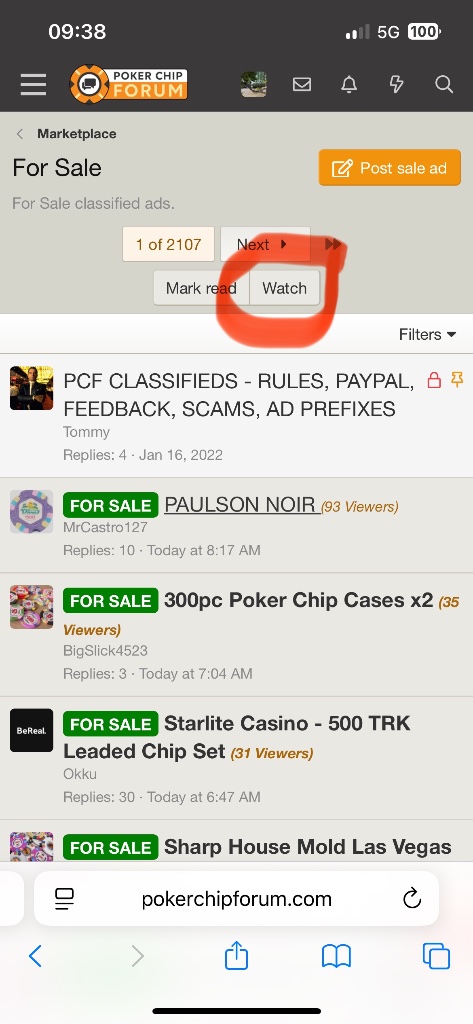Screen dimensions: 473x1024
Task: Open the forum search
Action: pyautogui.click(x=444, y=84)
